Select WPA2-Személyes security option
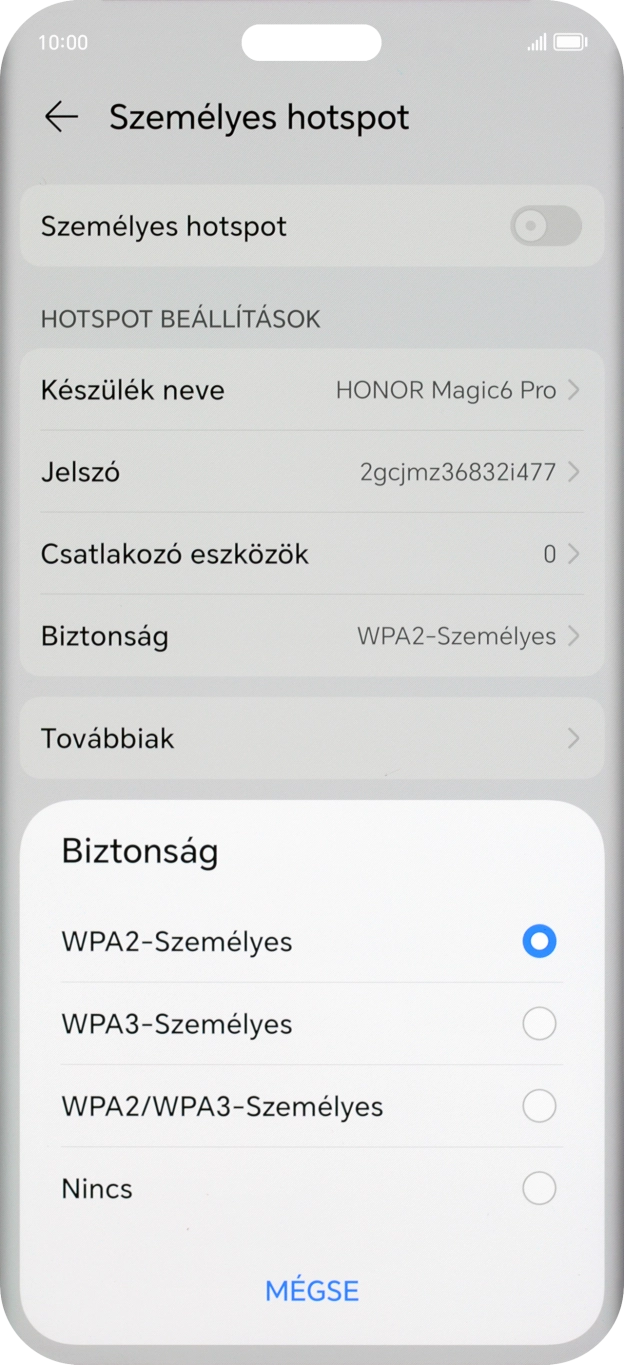 coord(311,941)
